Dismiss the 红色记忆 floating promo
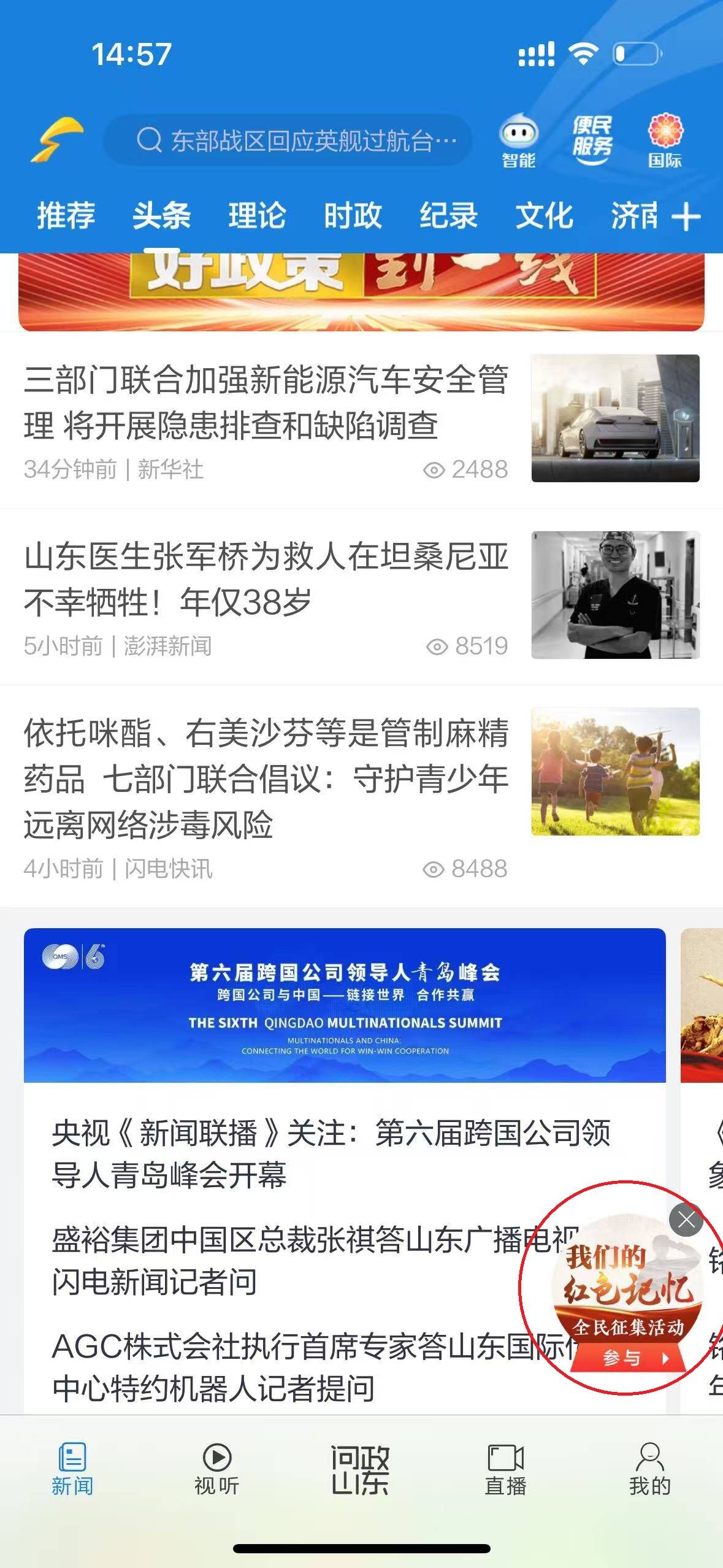 coord(686,1220)
